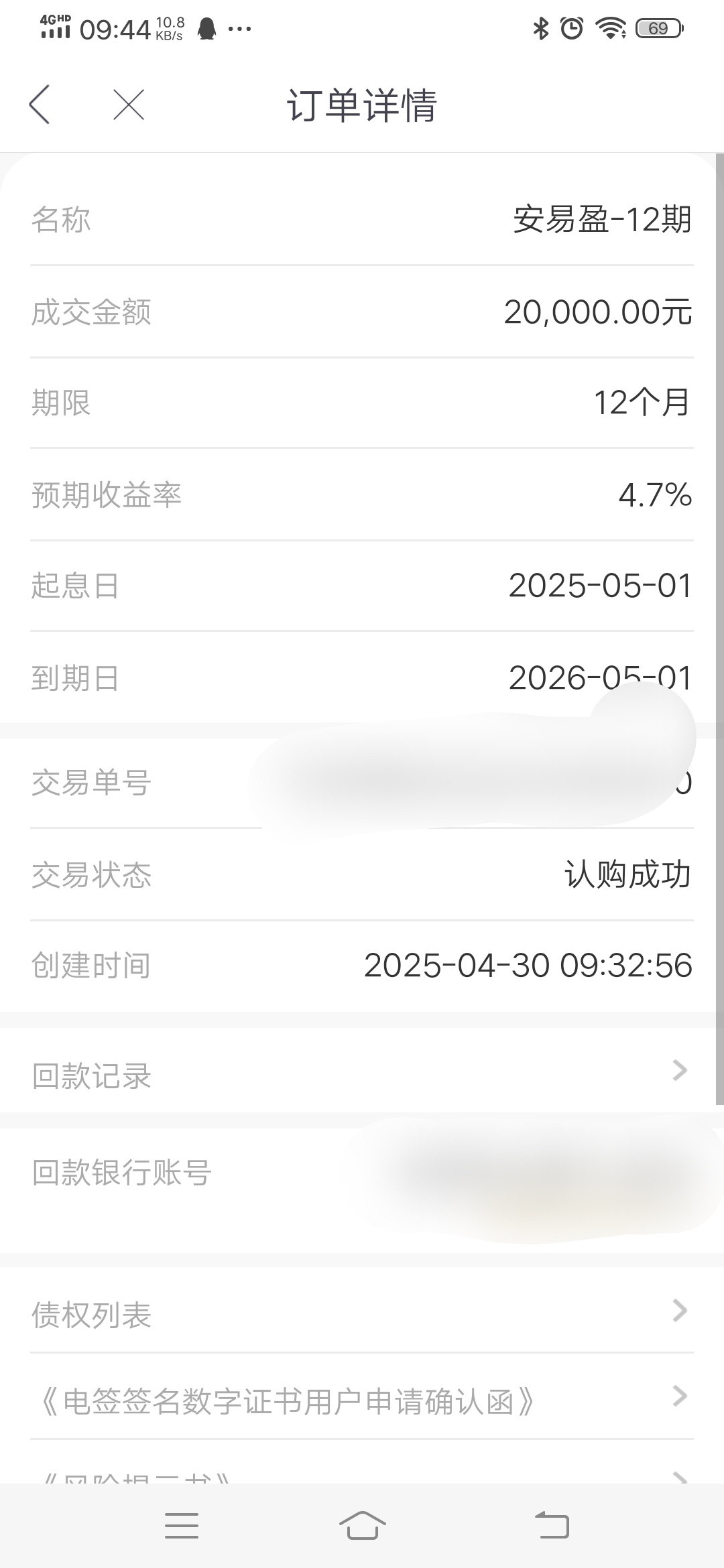Viewport: 724px width, 1568px height.
Task: Open the 回款记录 row
Action: coord(362,1070)
